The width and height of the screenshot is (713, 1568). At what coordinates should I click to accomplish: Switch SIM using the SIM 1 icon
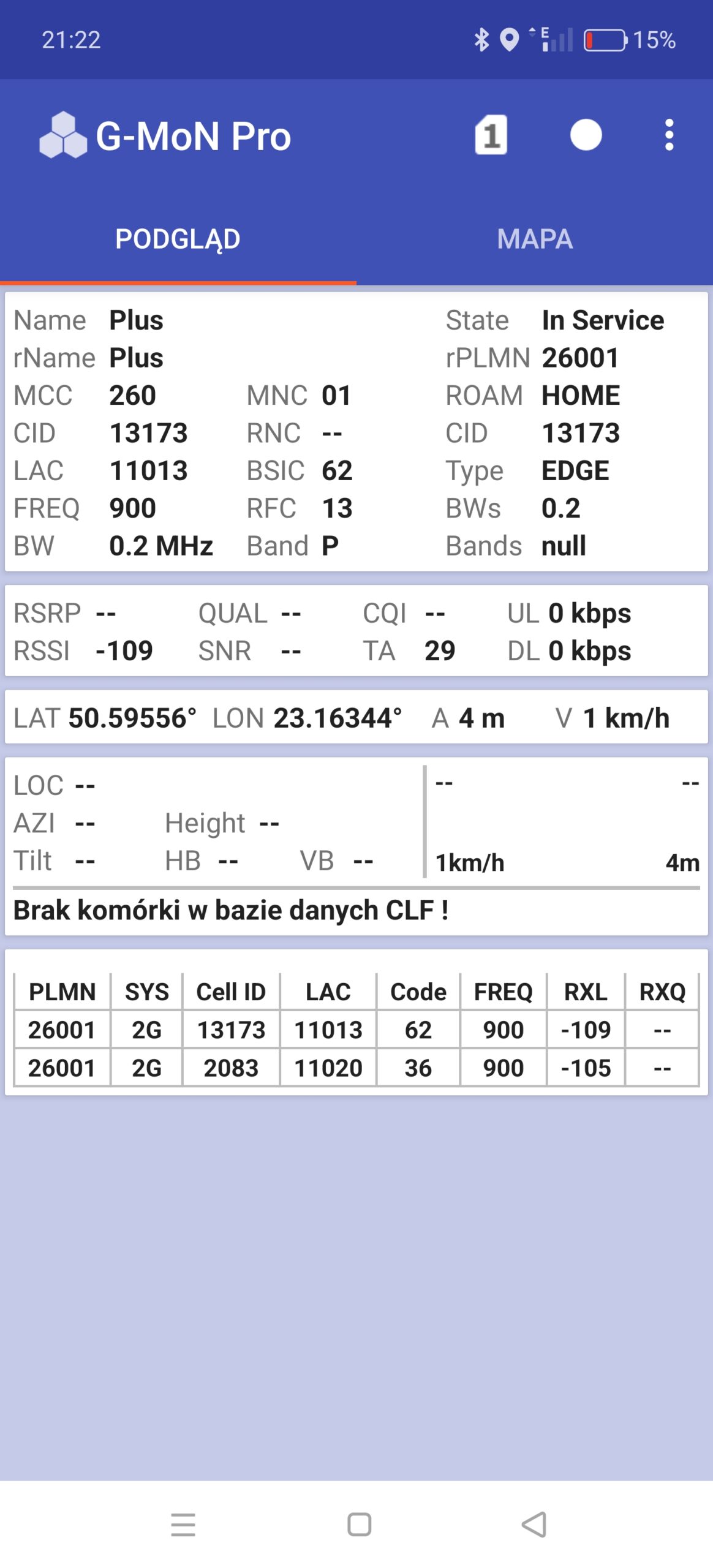coord(491,135)
